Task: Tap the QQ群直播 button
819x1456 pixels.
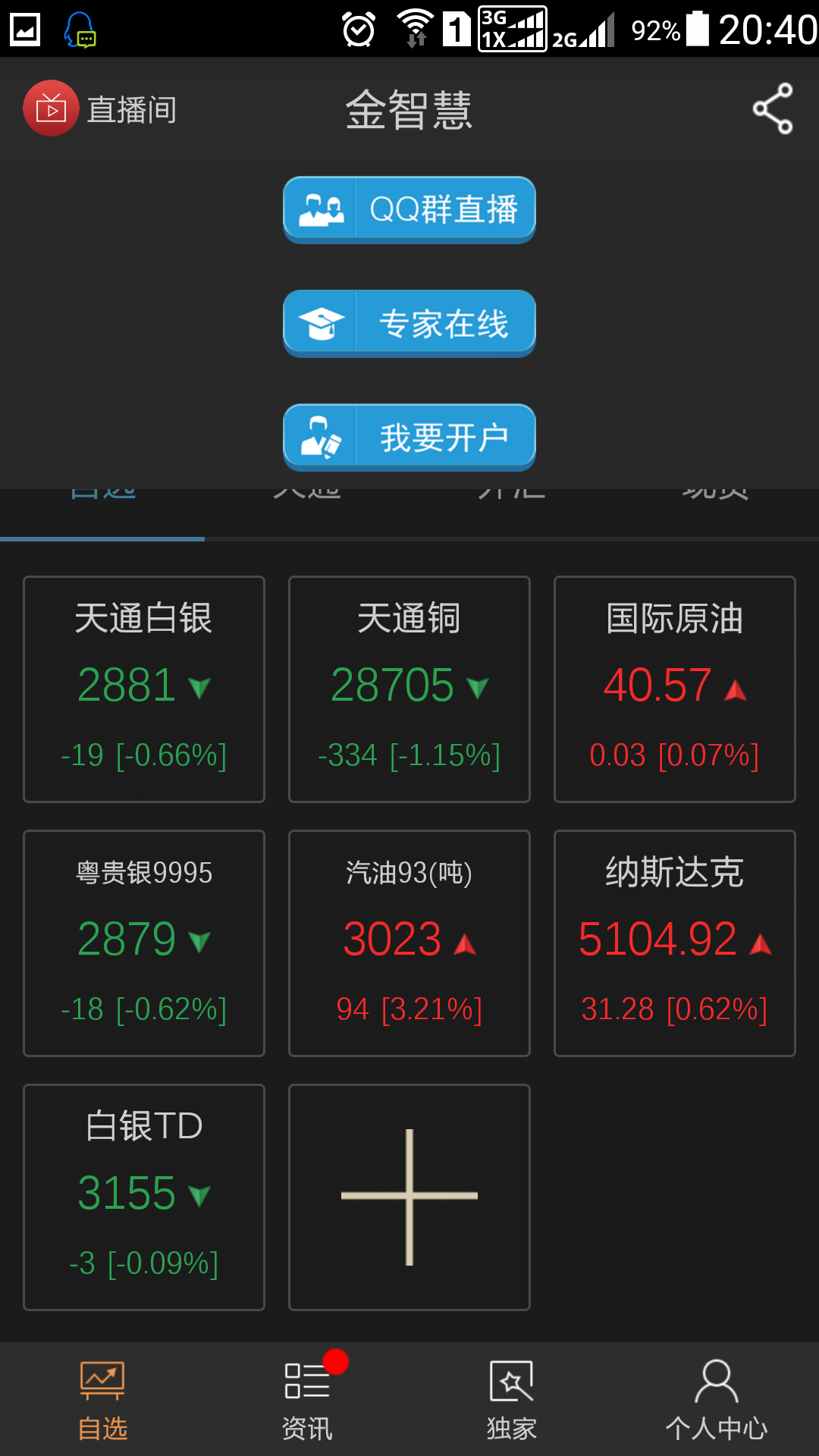Action: (x=409, y=209)
